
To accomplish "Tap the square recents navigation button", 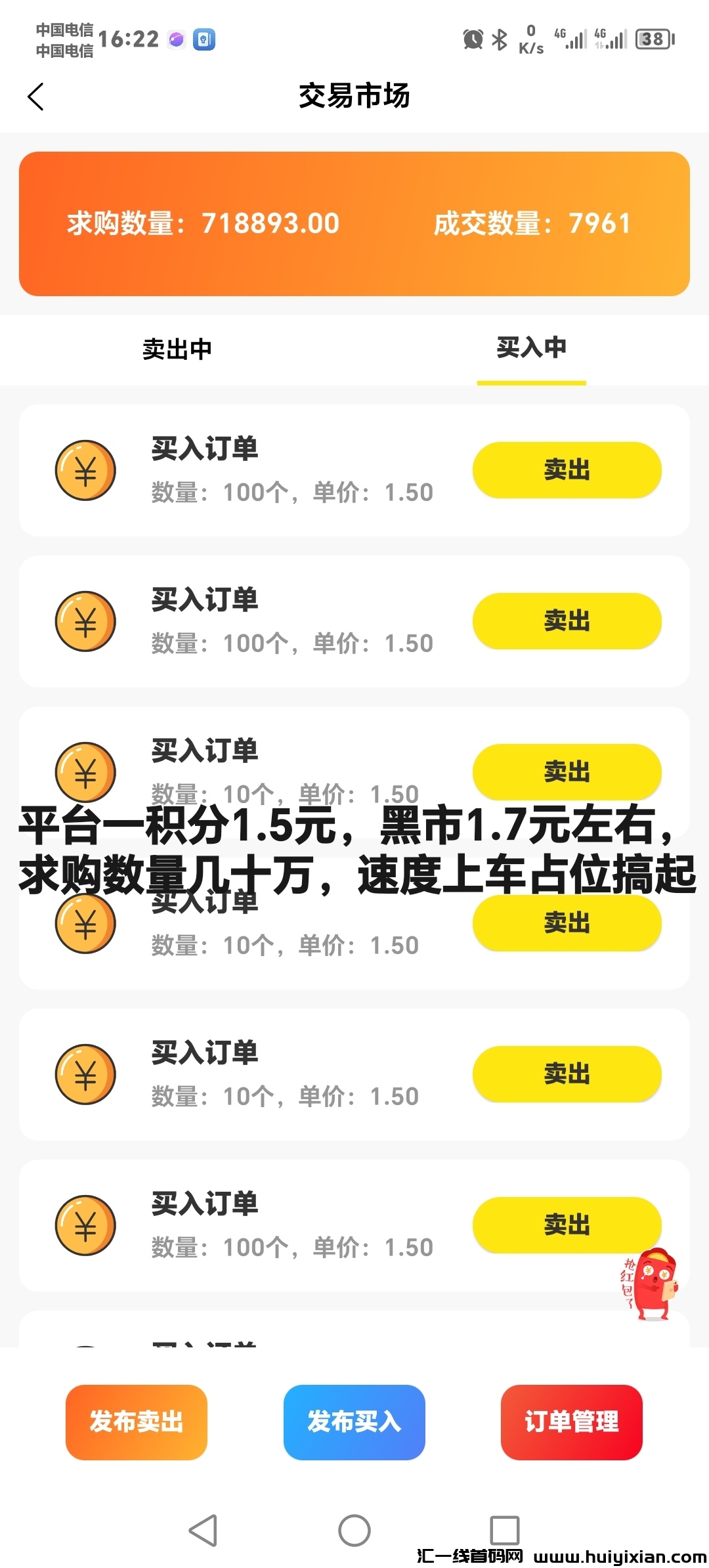I will click(504, 1530).
